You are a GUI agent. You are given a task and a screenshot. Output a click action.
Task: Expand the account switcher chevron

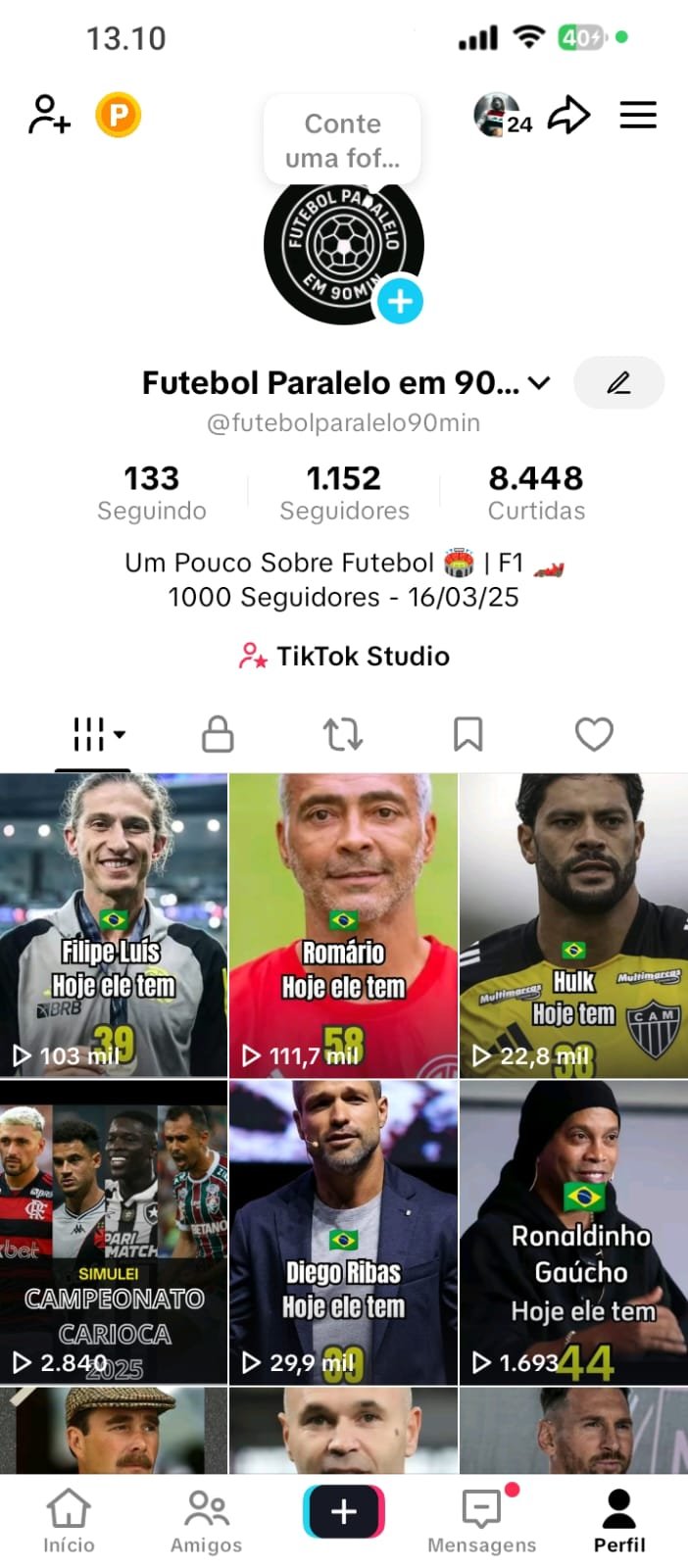(539, 383)
